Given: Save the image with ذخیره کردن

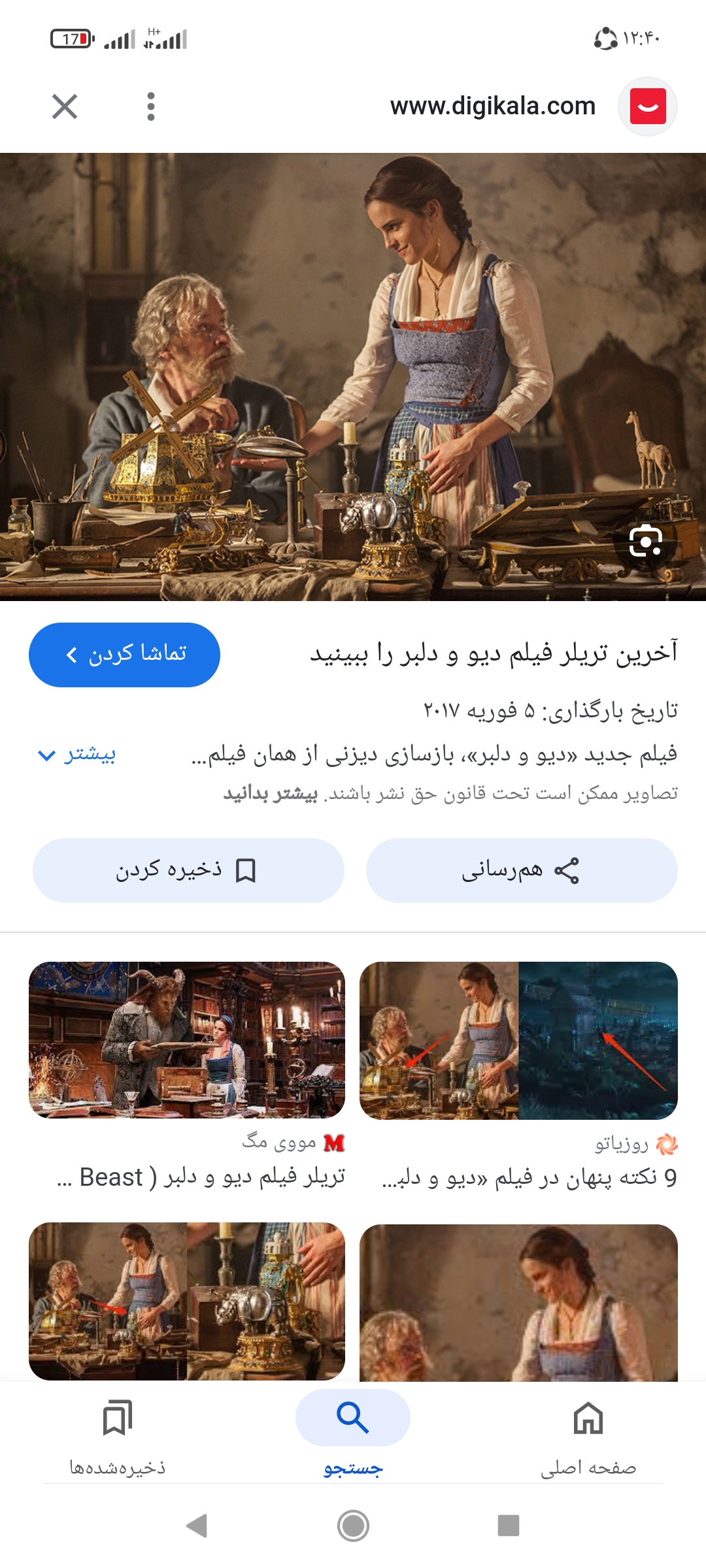Looking at the screenshot, I should [x=188, y=870].
